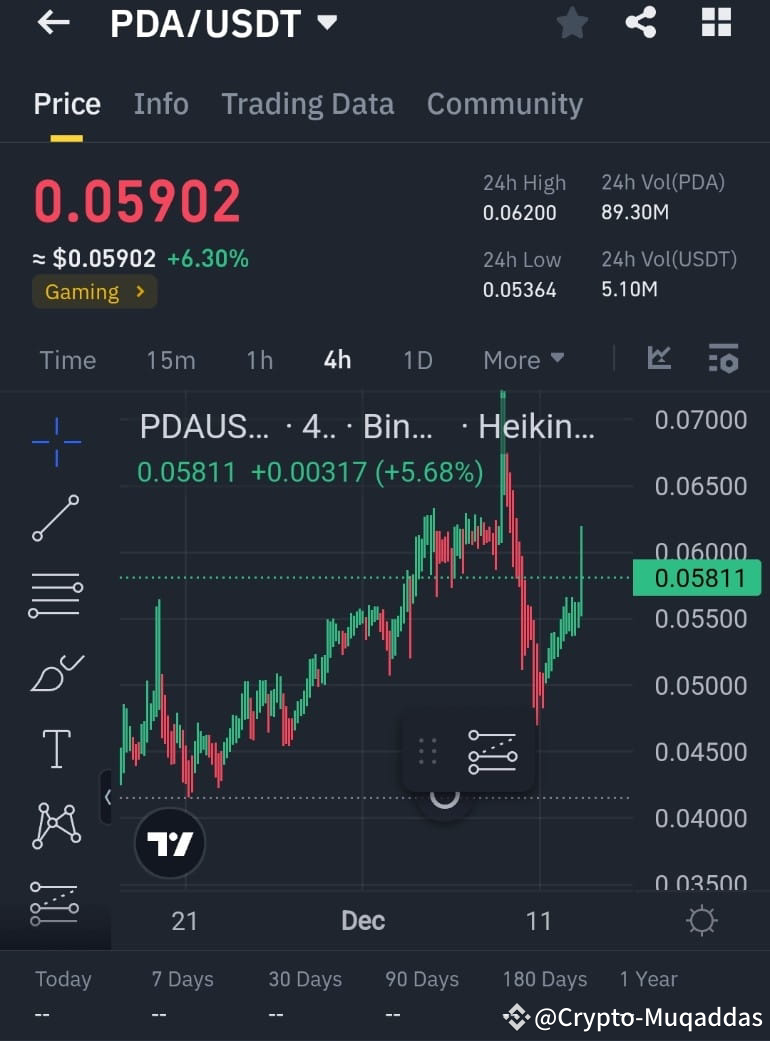The image size is (770, 1041).
Task: Select the trend line drawing tool
Action: [x=55, y=517]
